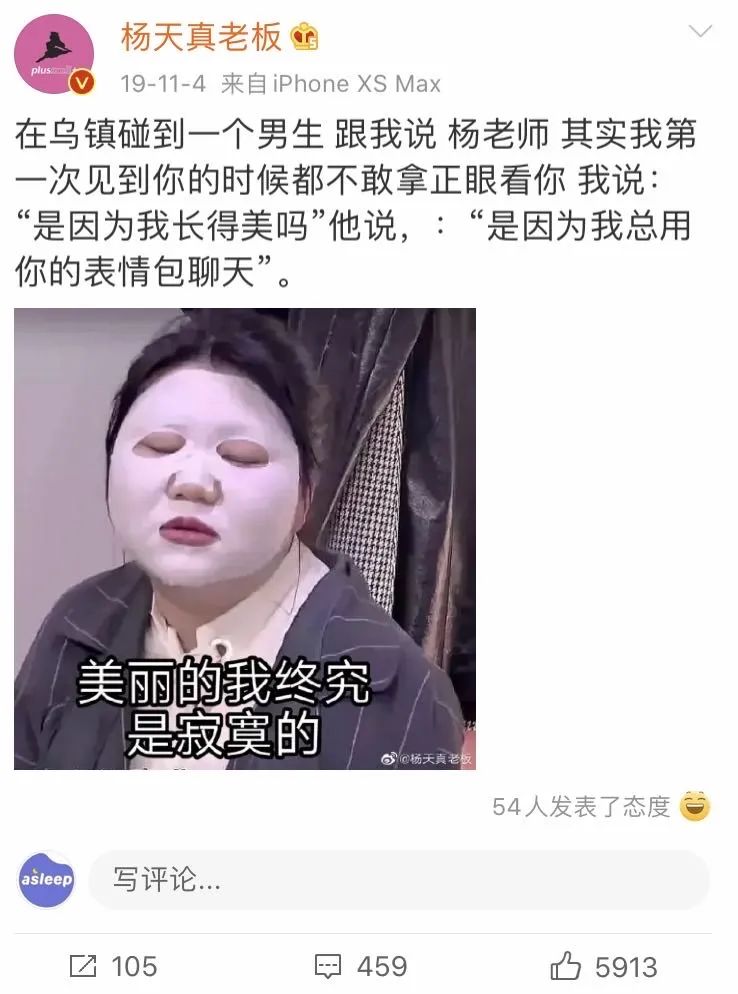Open the 459 comments
The height and width of the screenshot is (994, 738).
[x=361, y=966]
